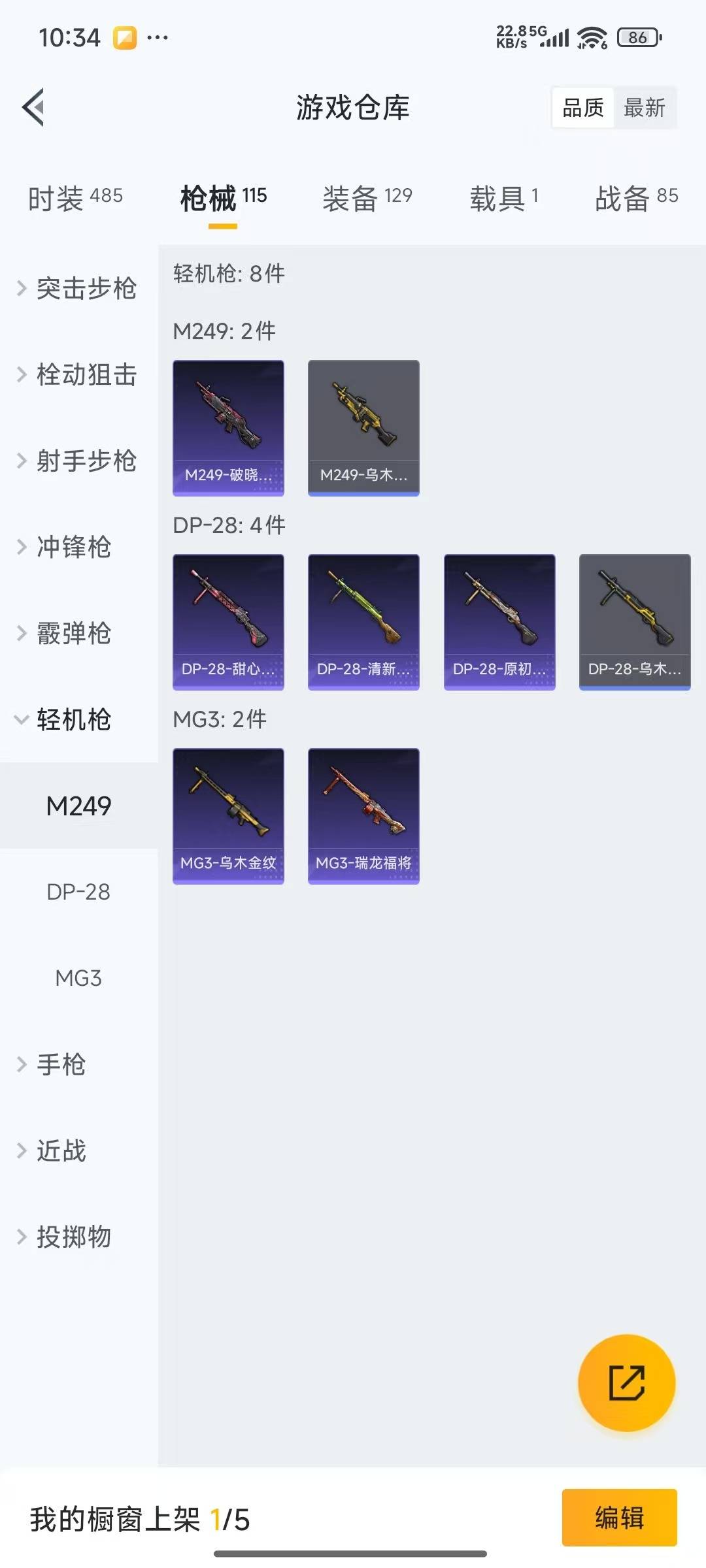
Task: Collapse the 轻机枪 category
Action: coord(72,719)
